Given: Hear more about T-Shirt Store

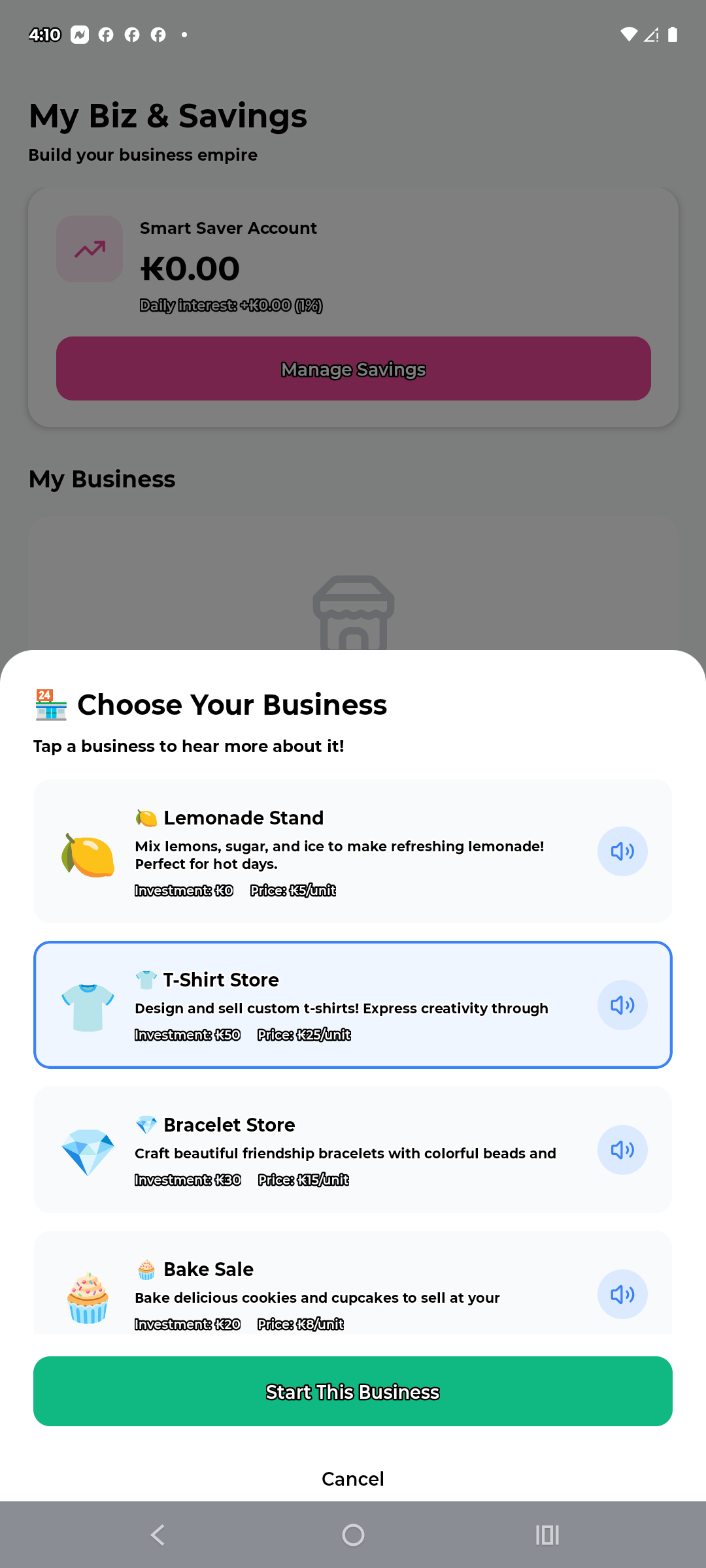Looking at the screenshot, I should (x=622, y=1005).
